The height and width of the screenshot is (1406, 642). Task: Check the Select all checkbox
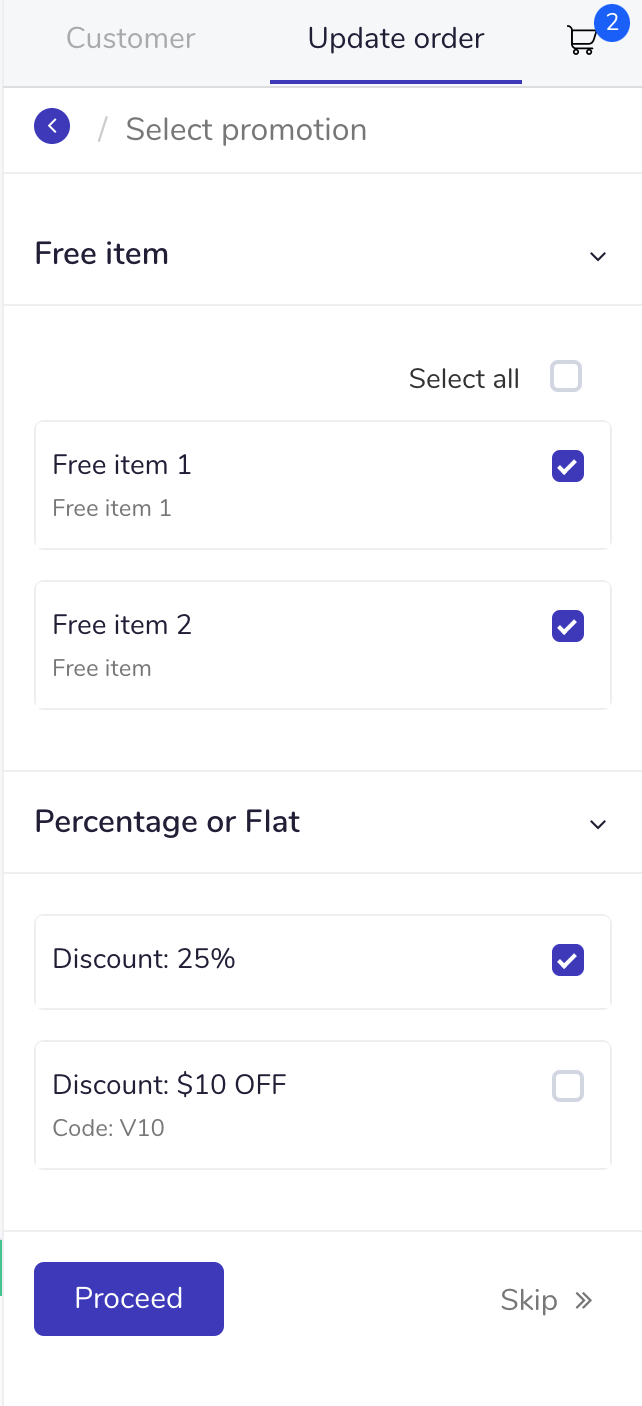click(566, 377)
